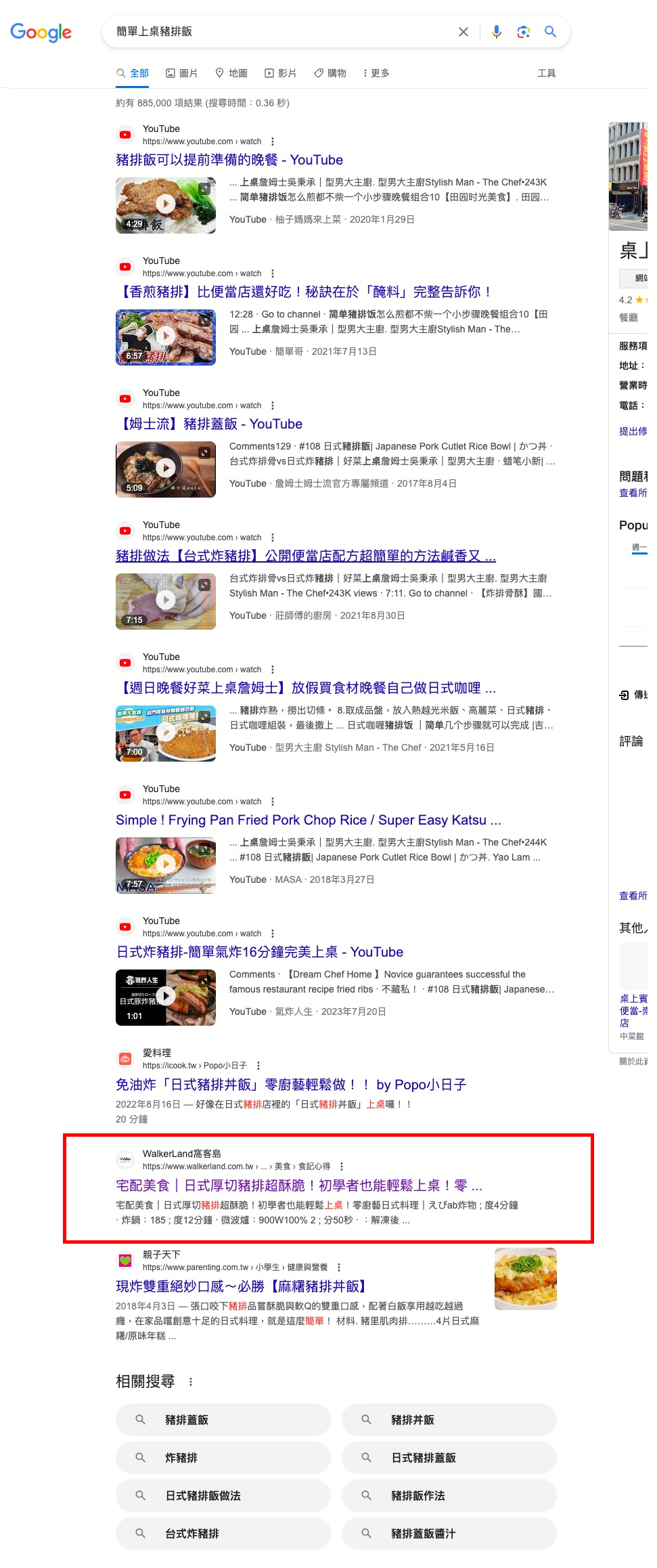Open Google Lens image search
This screenshot has width=657, height=1568.
523,32
